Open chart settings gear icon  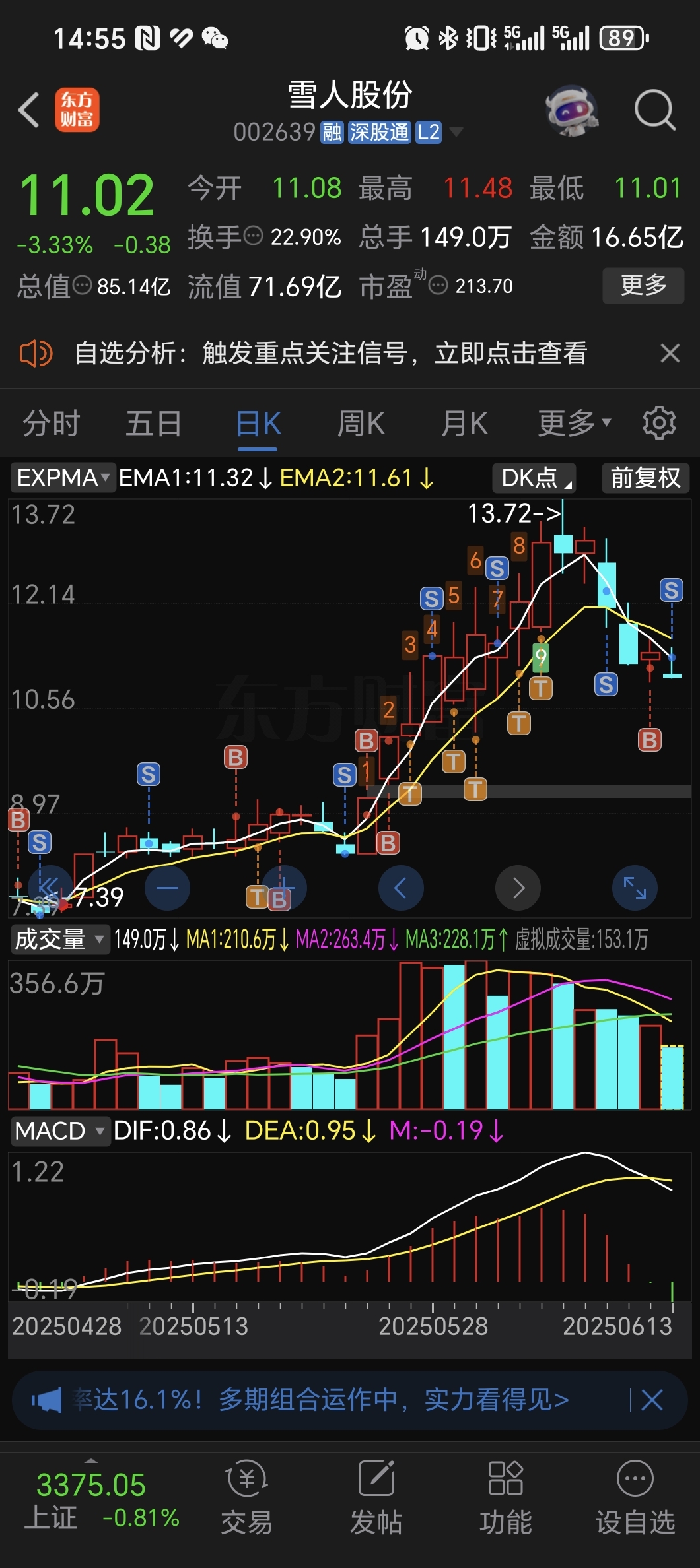tap(659, 423)
